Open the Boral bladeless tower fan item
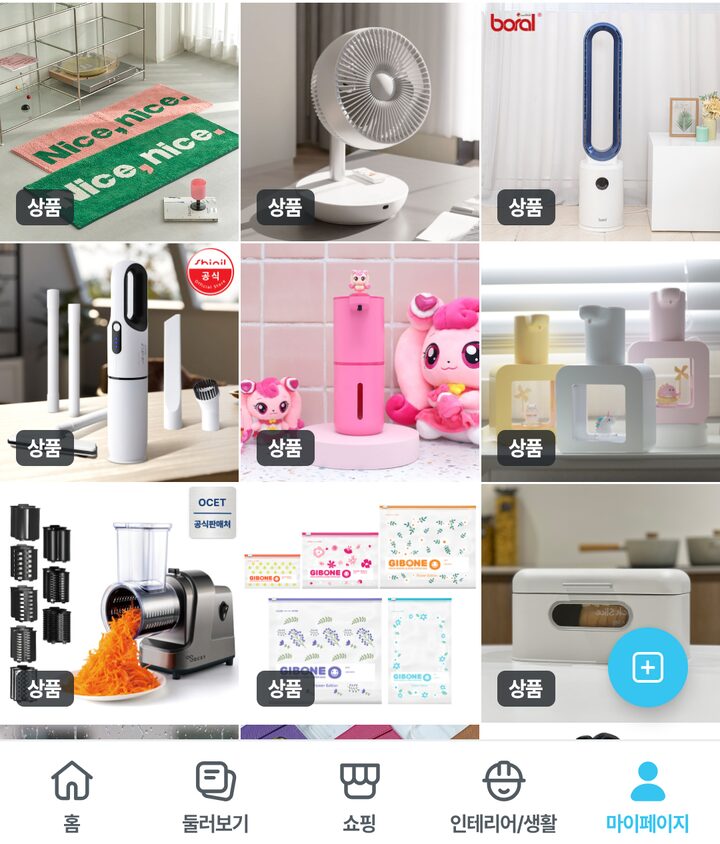This screenshot has width=720, height=844. pos(600,121)
